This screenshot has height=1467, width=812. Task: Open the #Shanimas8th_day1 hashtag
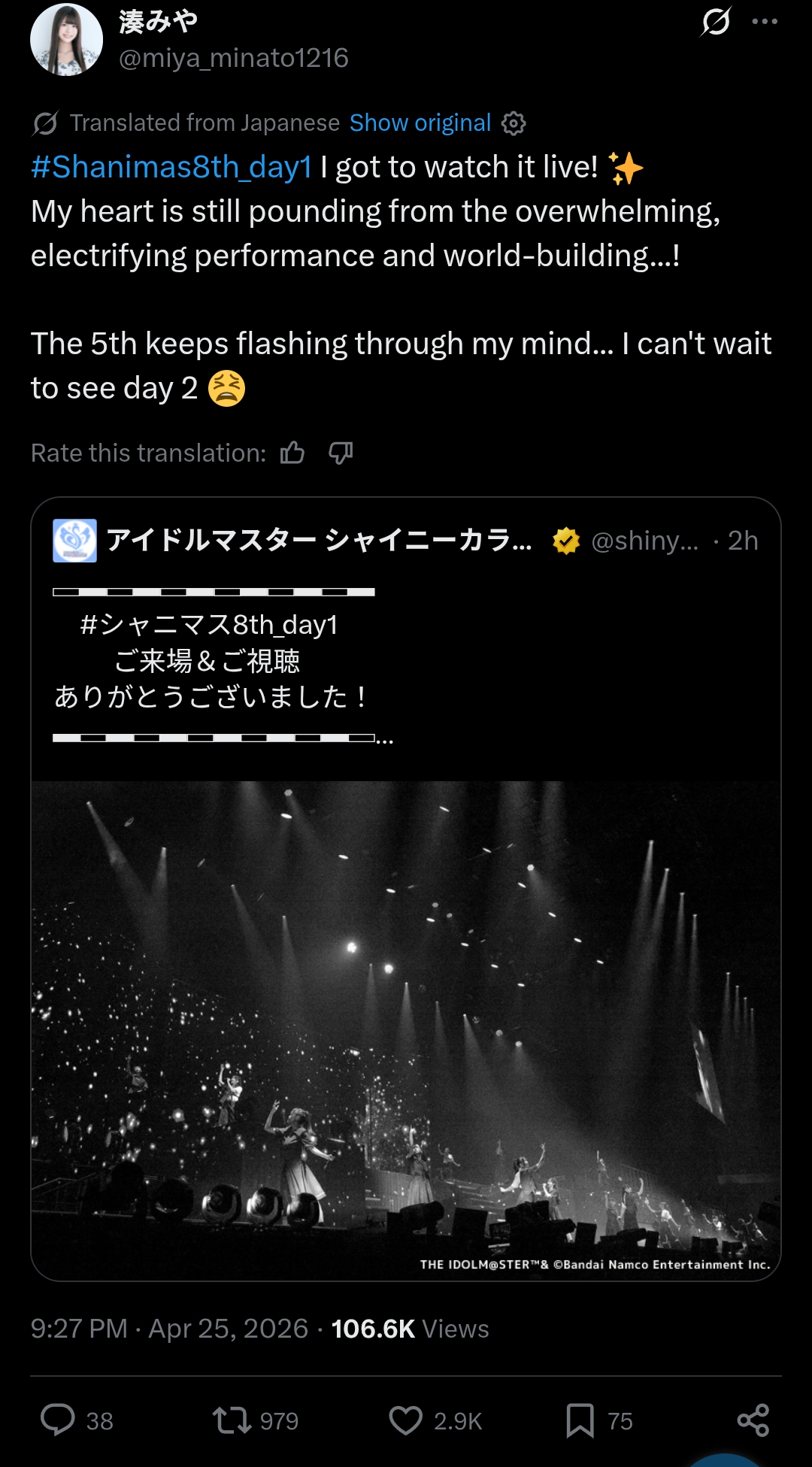coord(171,167)
